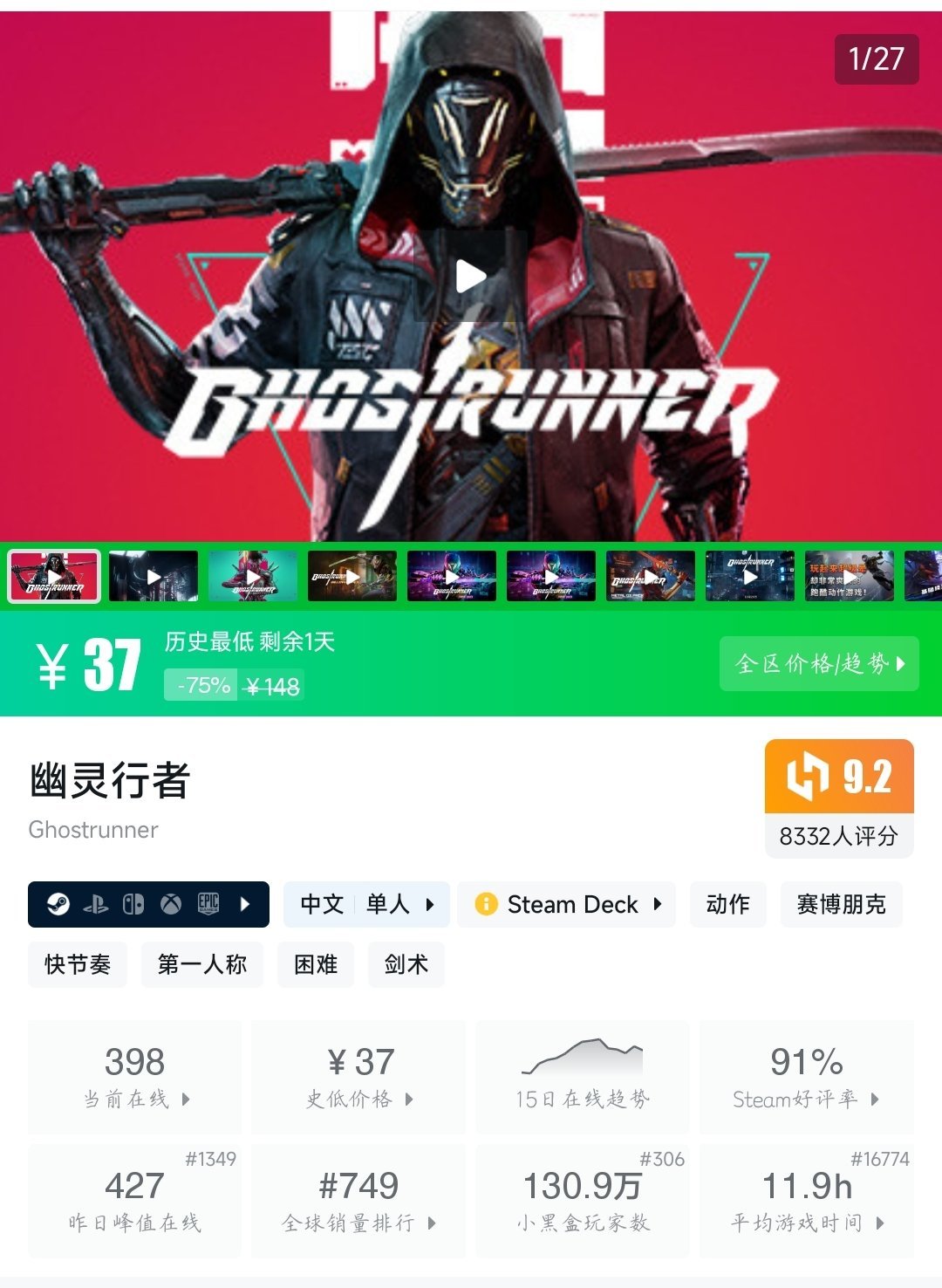
Task: Select the 赛博朋克 tag
Action: tap(841, 904)
